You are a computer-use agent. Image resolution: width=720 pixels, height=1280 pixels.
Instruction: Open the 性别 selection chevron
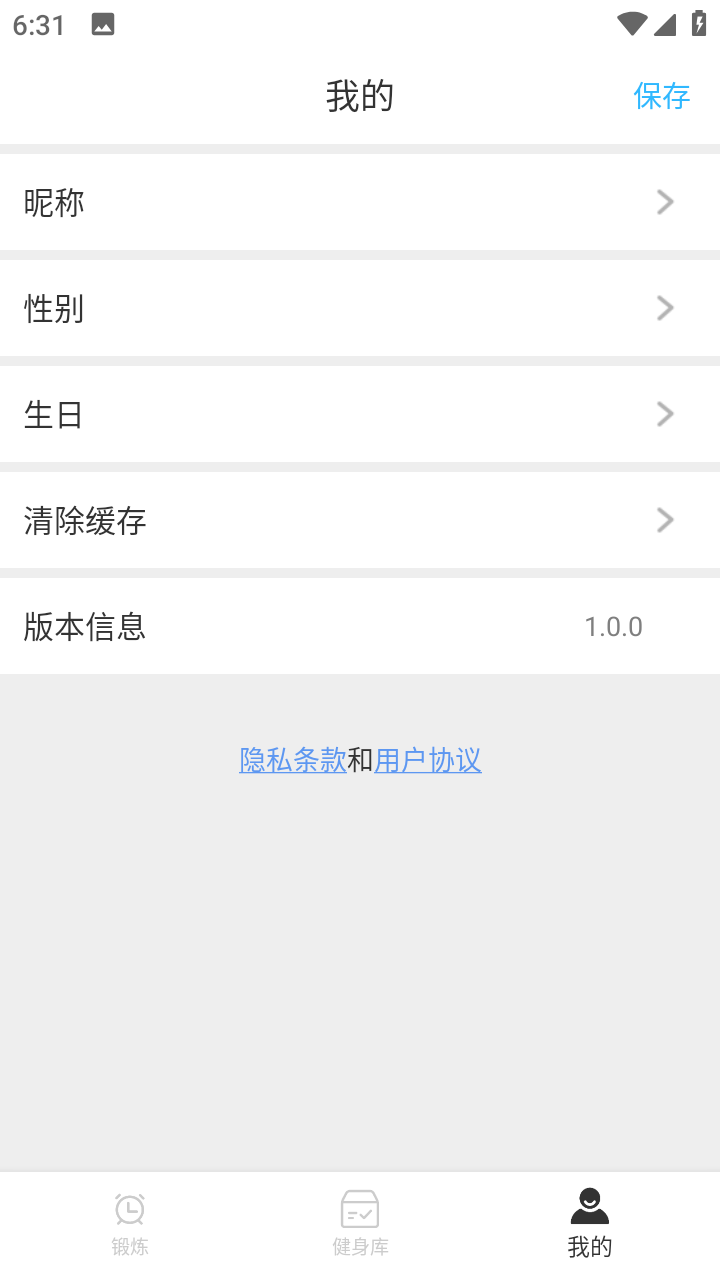pyautogui.click(x=664, y=308)
